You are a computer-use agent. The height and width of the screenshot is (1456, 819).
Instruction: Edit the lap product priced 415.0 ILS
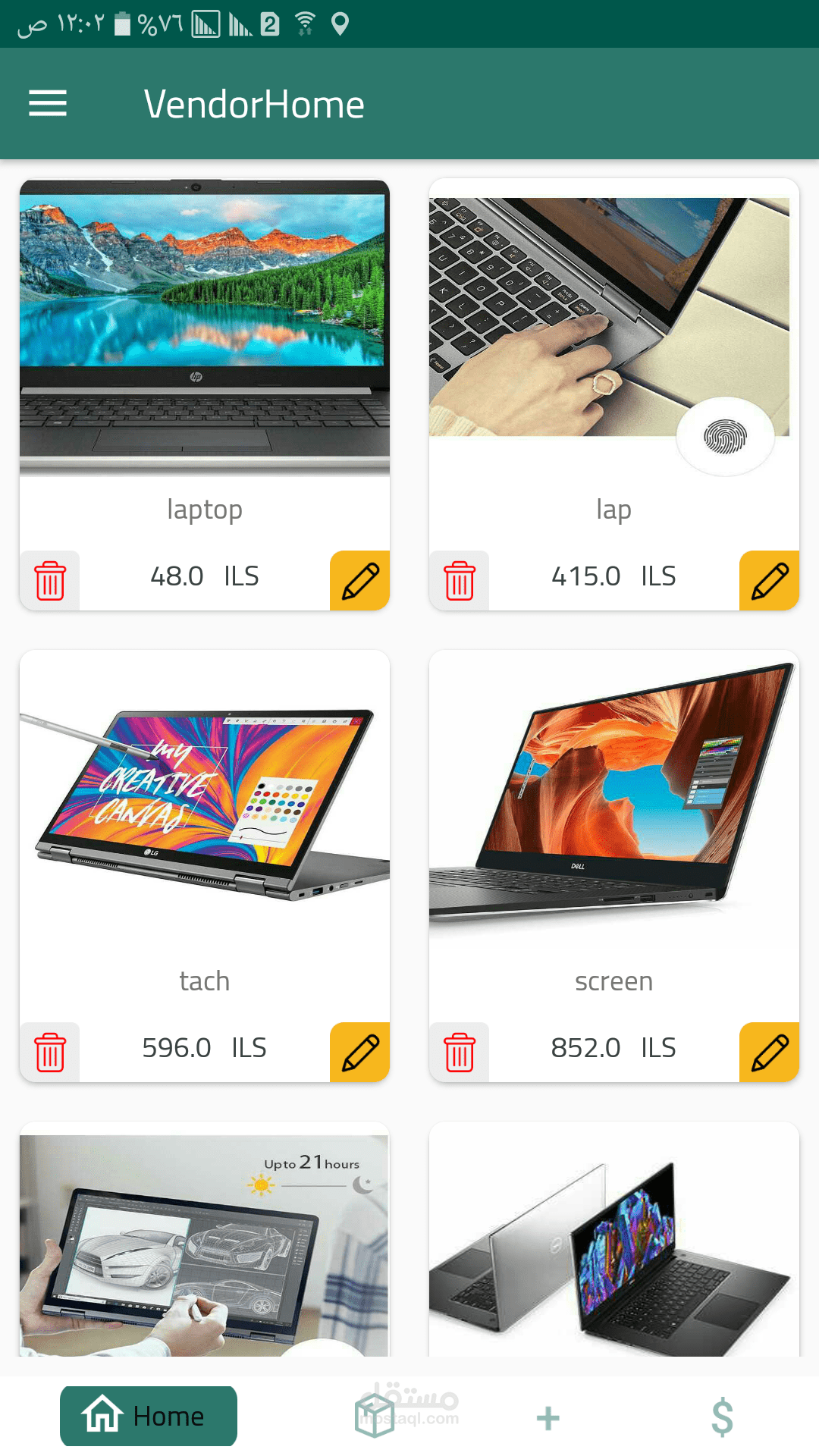click(769, 580)
